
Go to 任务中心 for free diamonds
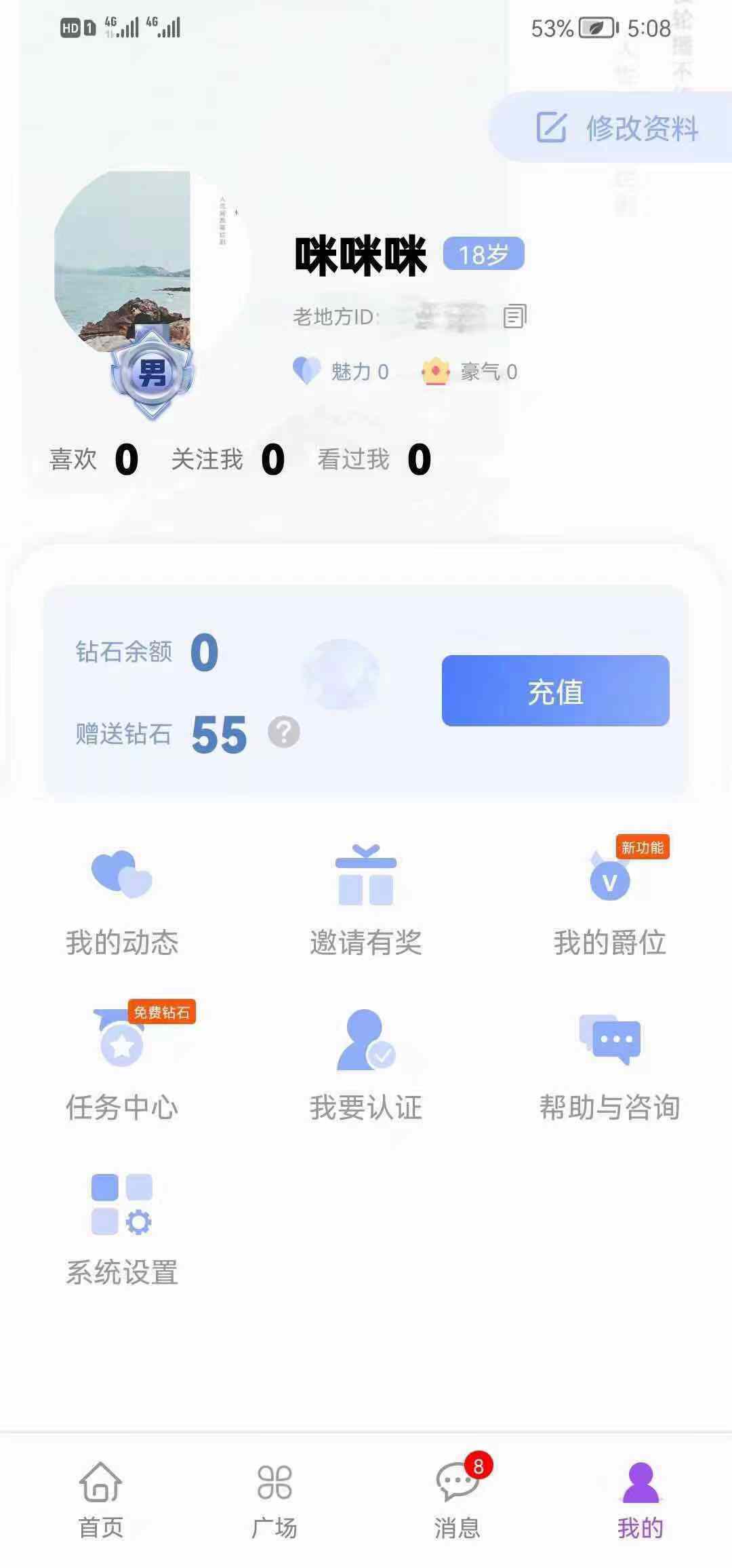[122, 1063]
